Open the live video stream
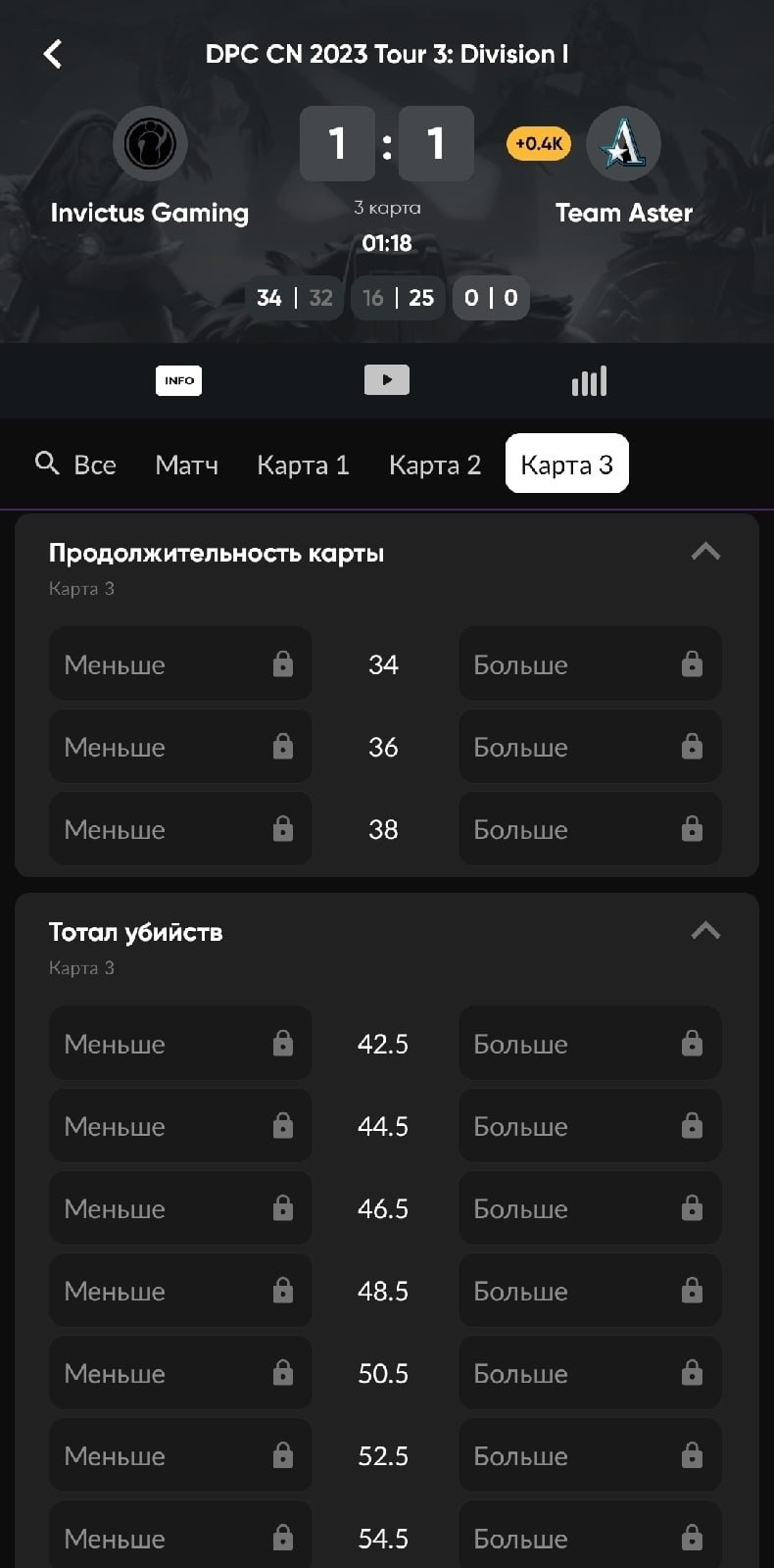The image size is (774, 1568). pyautogui.click(x=387, y=380)
